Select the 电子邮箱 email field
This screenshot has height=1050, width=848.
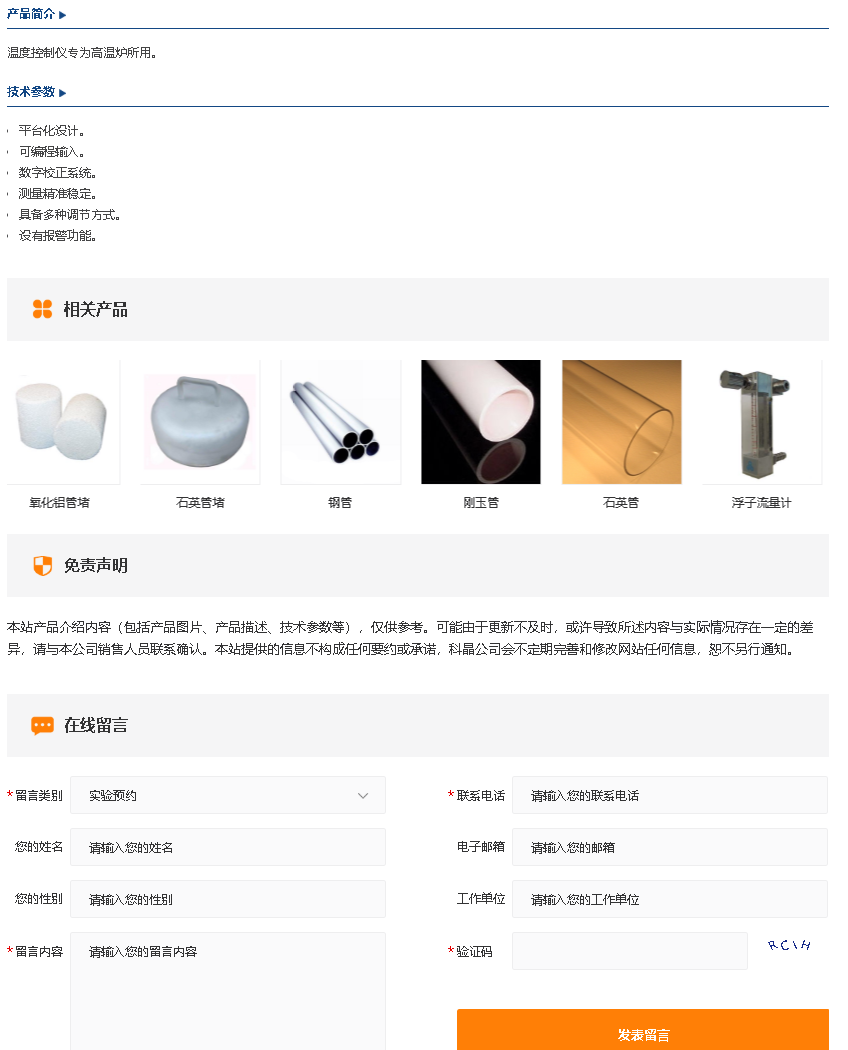click(x=669, y=847)
